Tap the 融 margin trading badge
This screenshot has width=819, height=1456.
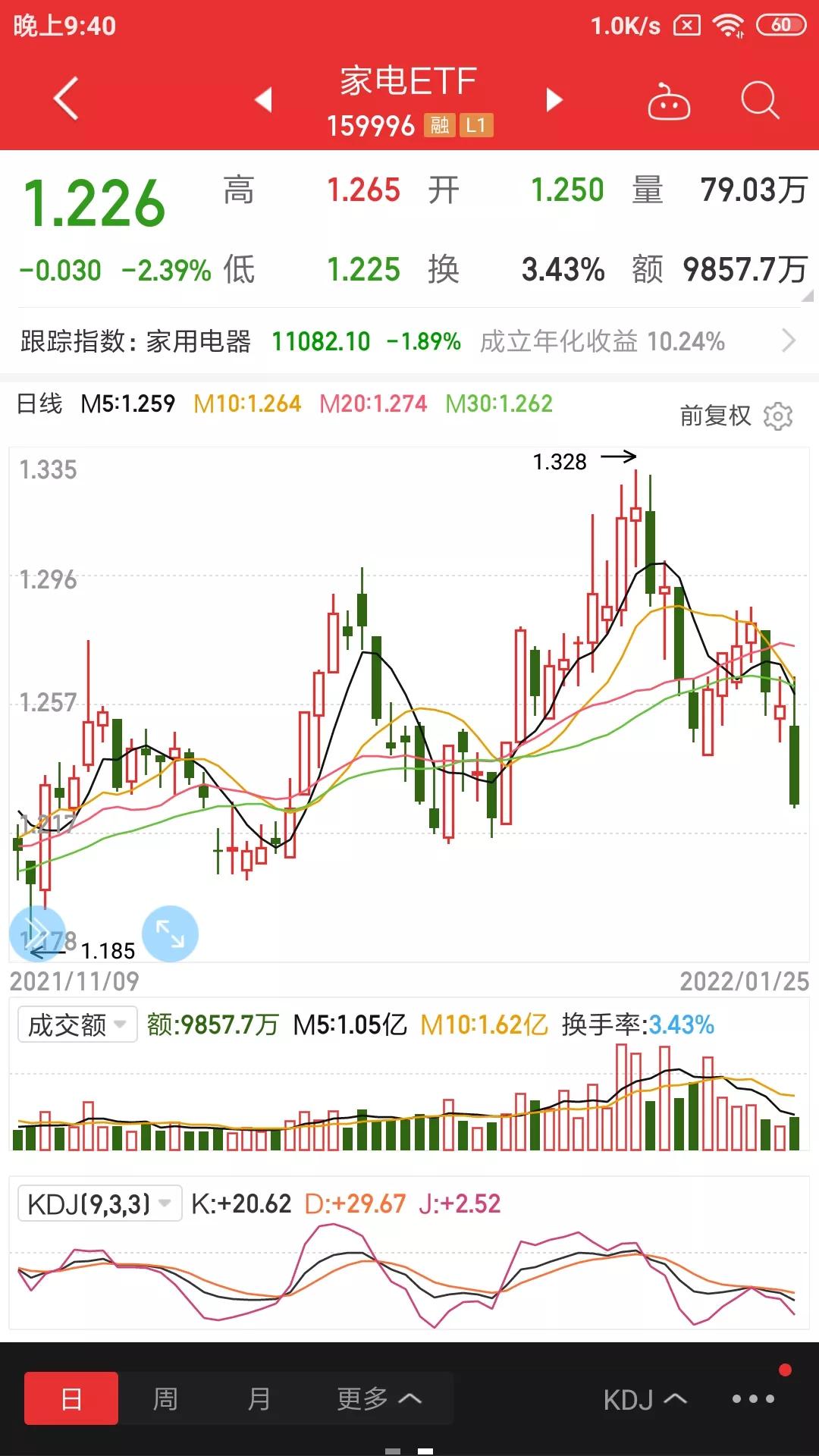[x=441, y=127]
